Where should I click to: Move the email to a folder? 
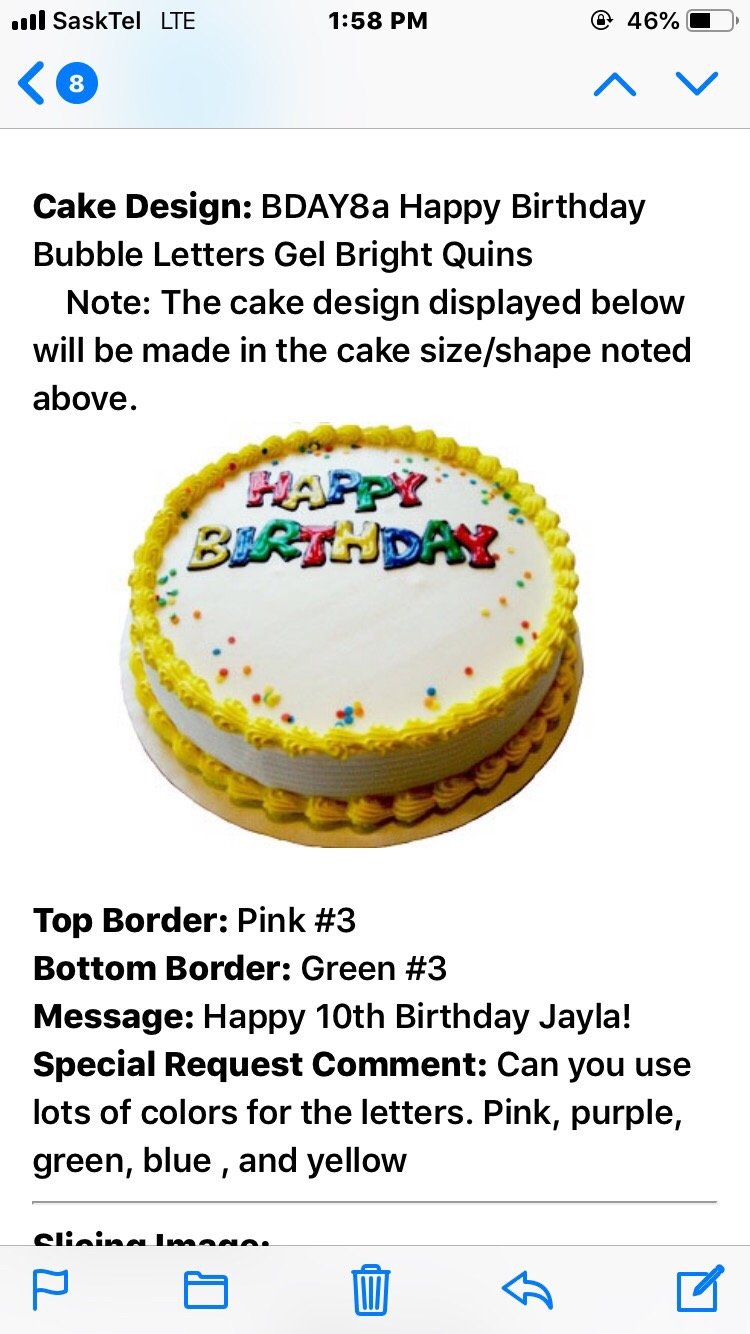(206, 1288)
